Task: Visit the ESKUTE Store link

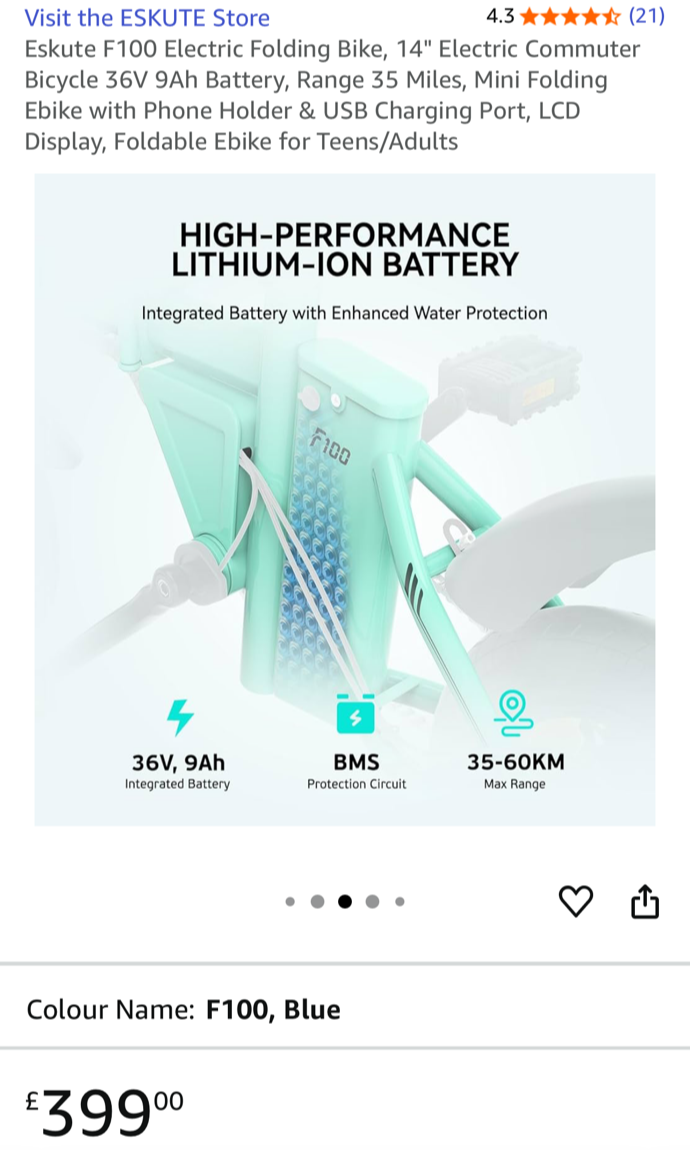Action: (x=147, y=17)
